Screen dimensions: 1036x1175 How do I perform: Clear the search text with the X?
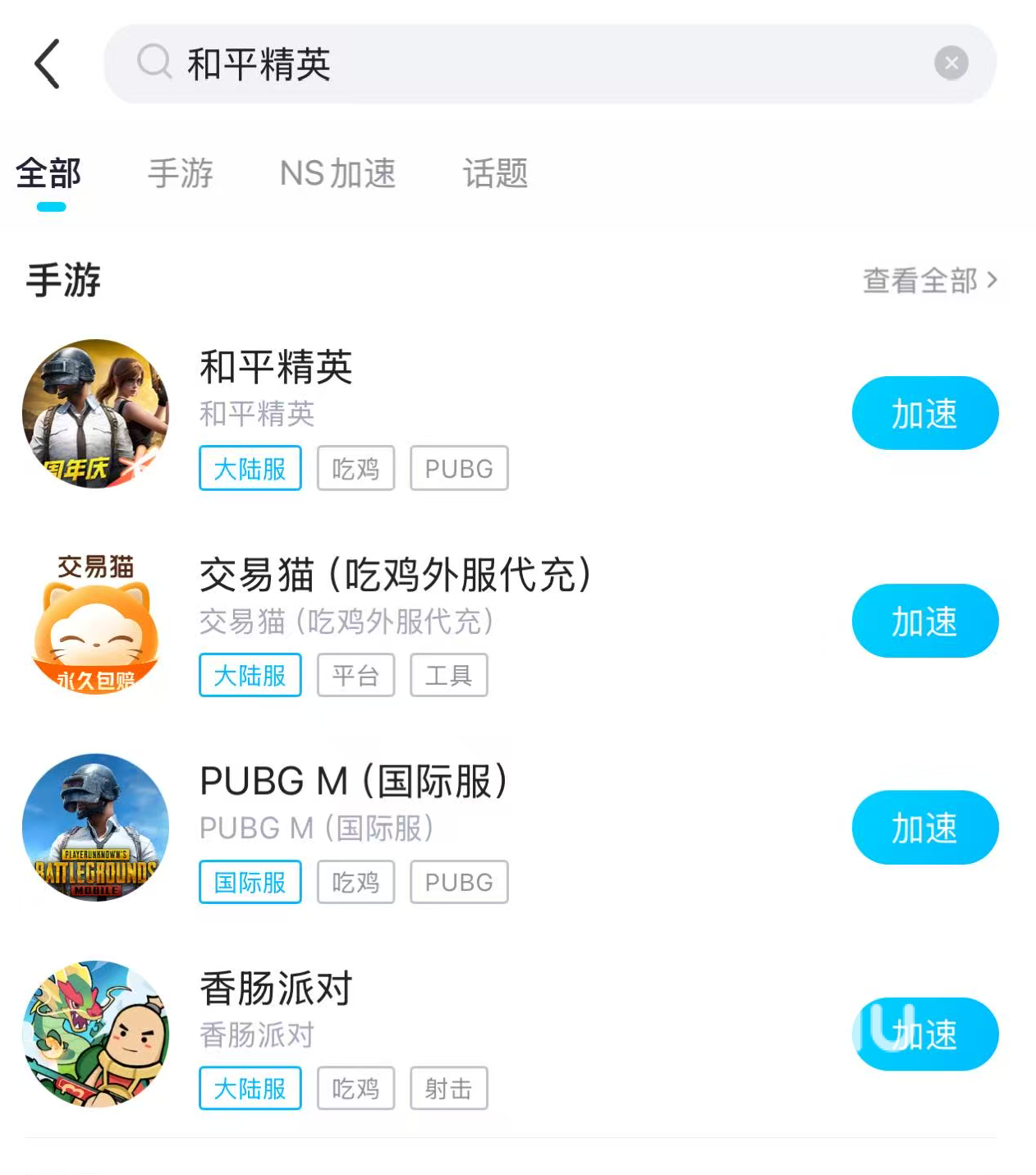(x=951, y=63)
